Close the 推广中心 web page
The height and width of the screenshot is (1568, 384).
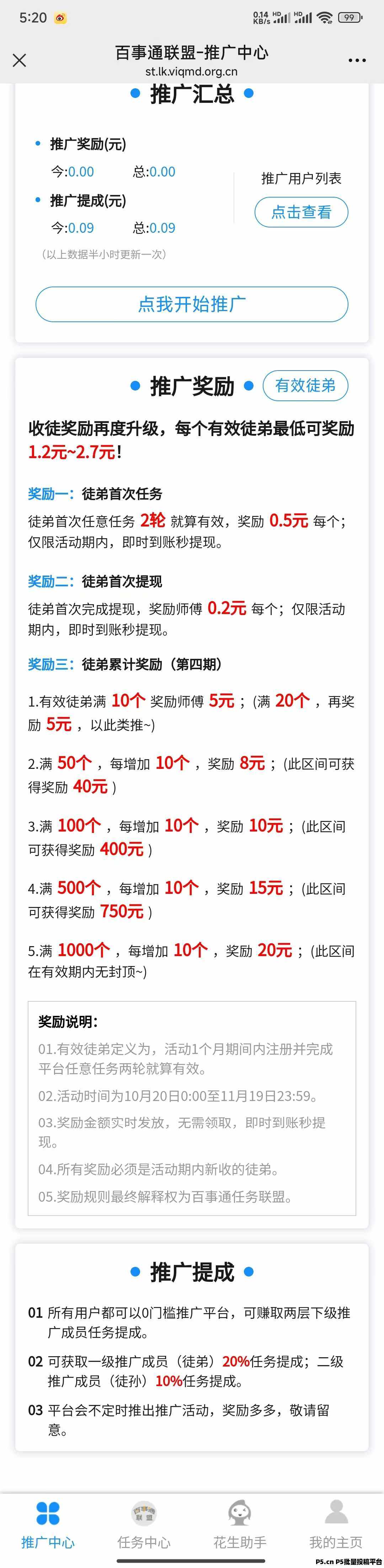[20, 60]
